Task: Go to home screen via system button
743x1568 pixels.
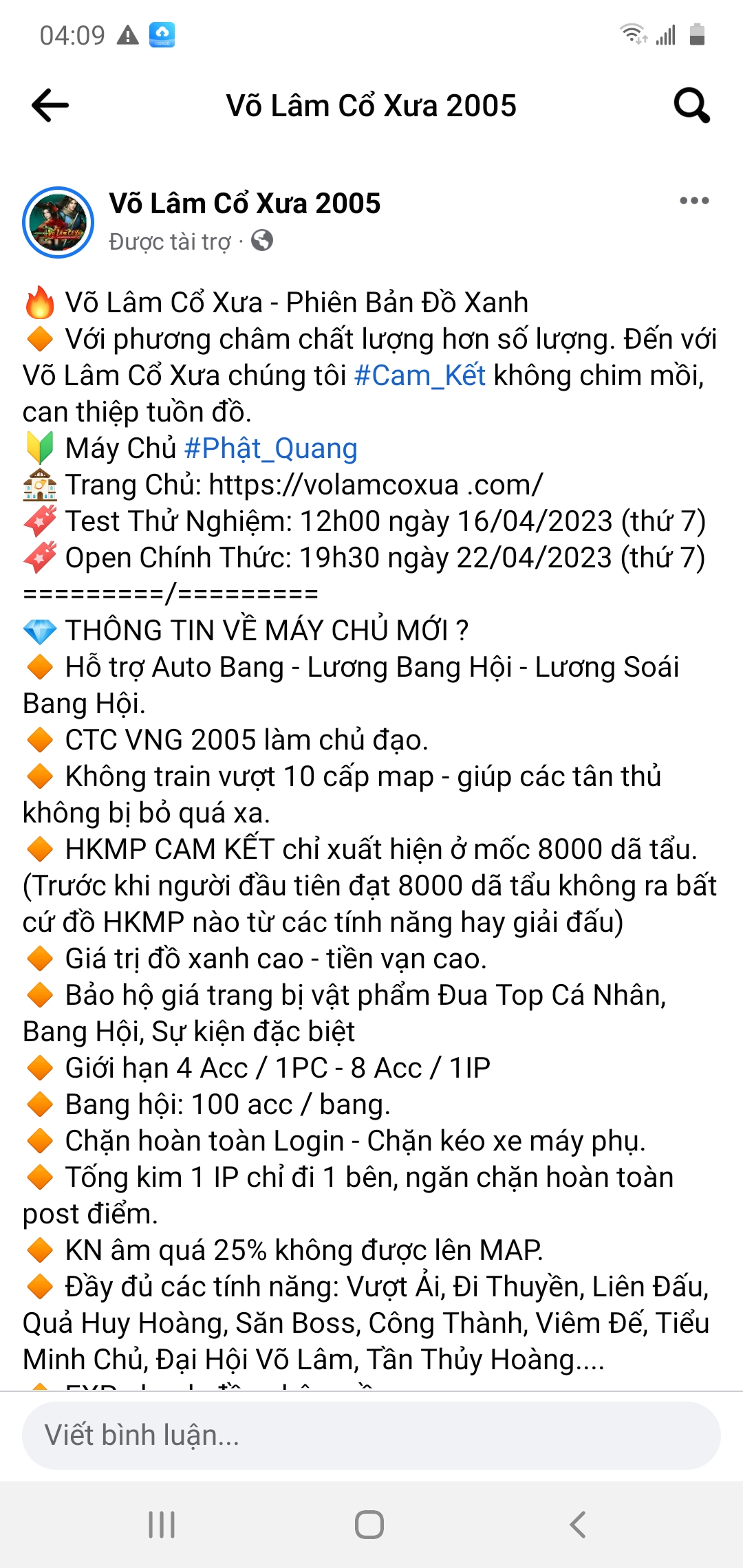Action: [369, 1525]
